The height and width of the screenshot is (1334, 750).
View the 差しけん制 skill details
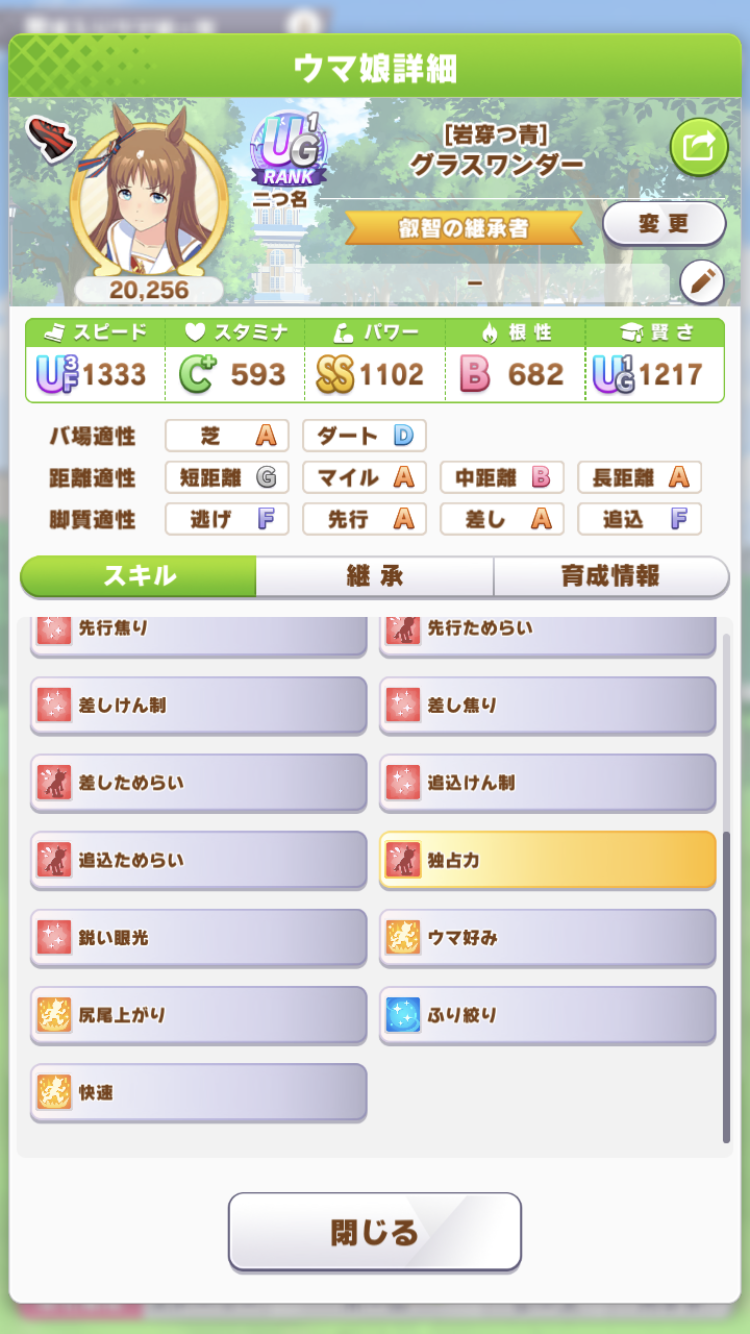[x=198, y=705]
